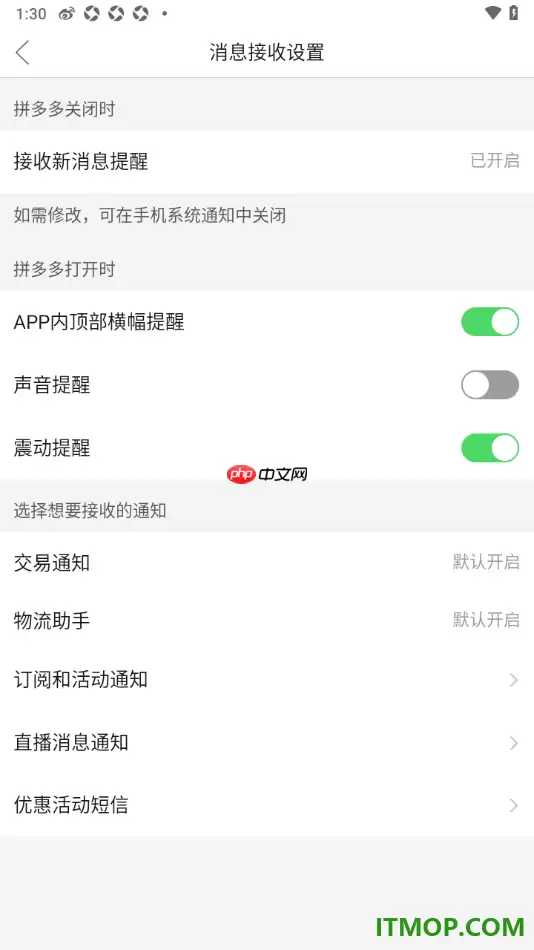The width and height of the screenshot is (534, 950).
Task: Open 订阅和活动通知 settings
Action: [267, 680]
